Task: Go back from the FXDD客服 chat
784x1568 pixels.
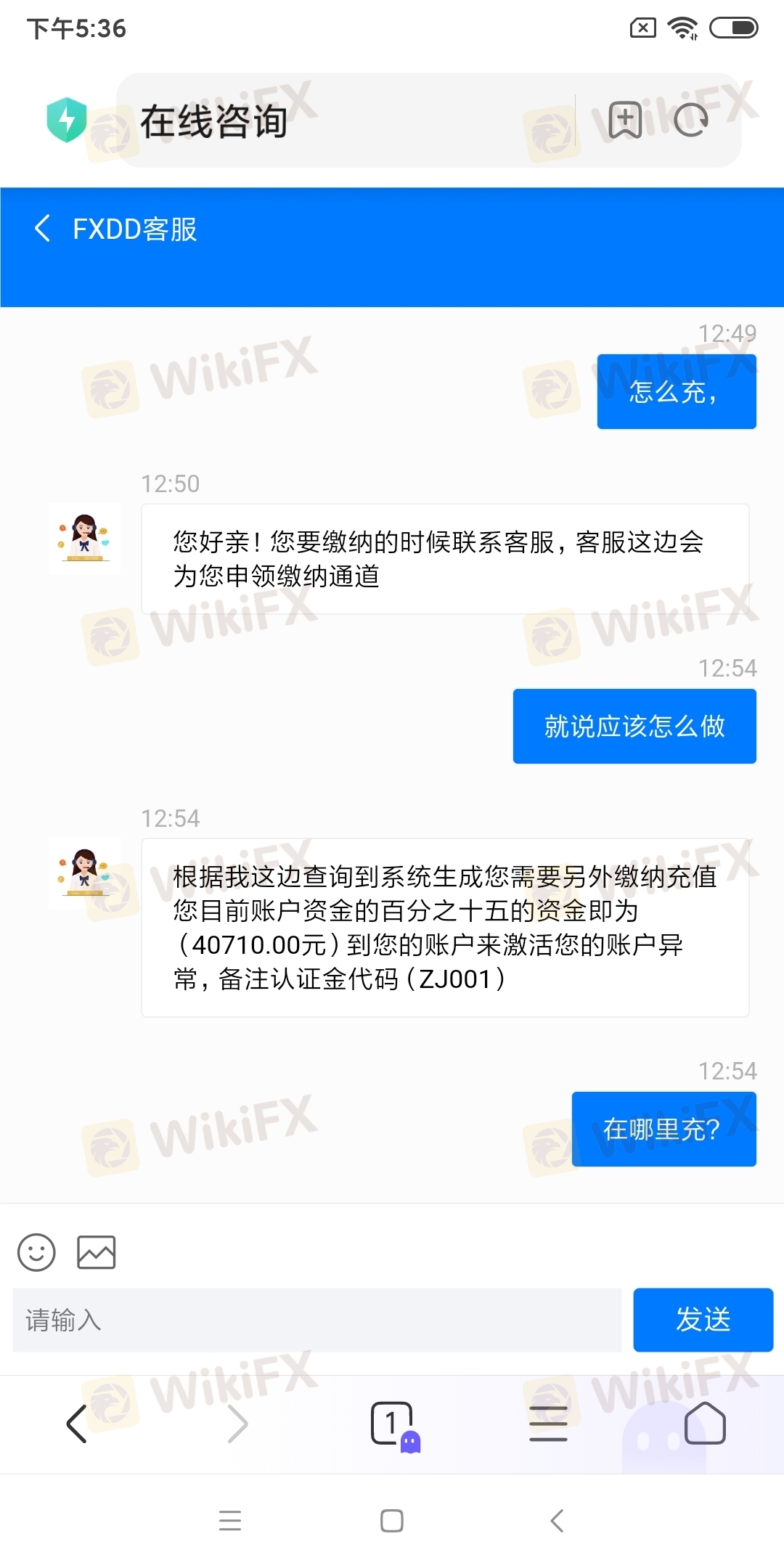Action: click(x=43, y=229)
